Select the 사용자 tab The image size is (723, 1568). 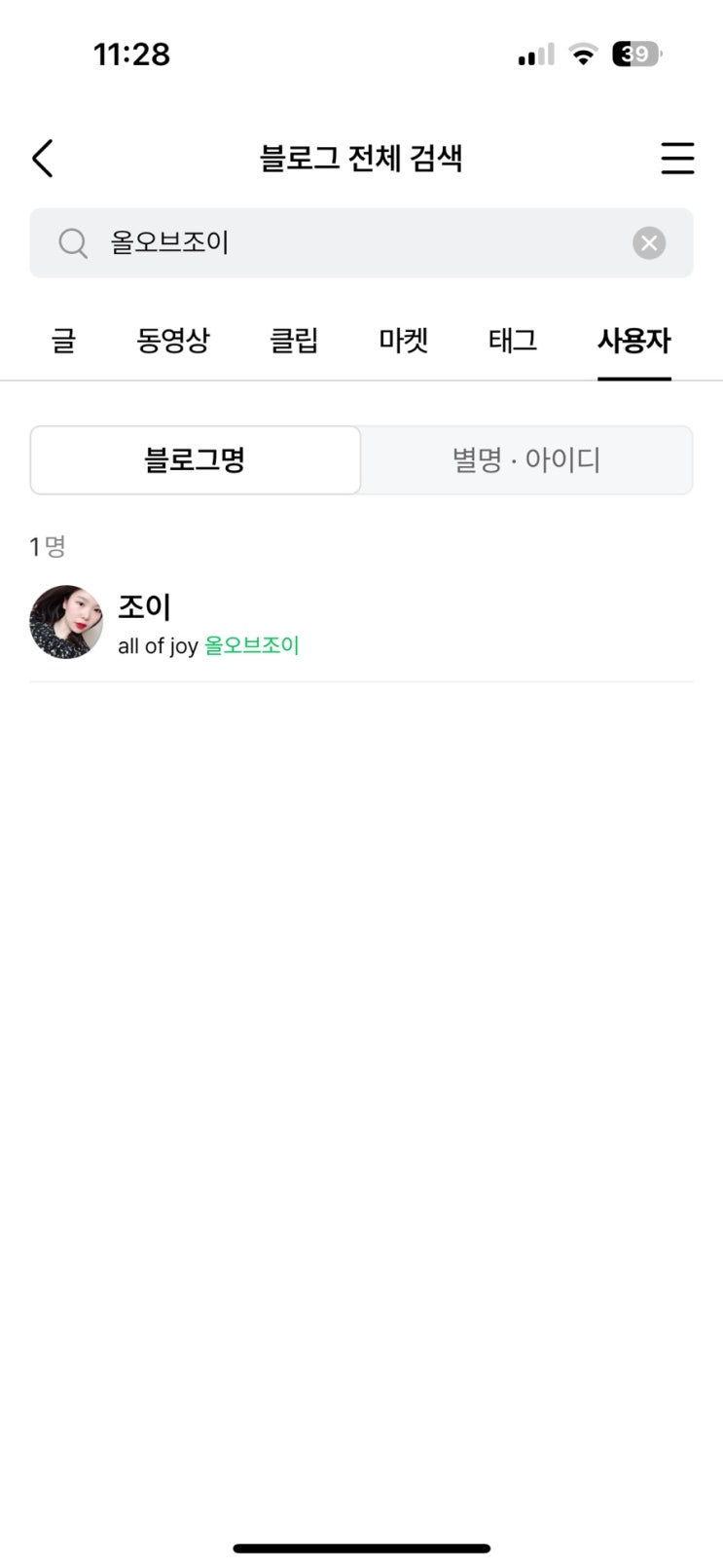pyautogui.click(x=633, y=341)
